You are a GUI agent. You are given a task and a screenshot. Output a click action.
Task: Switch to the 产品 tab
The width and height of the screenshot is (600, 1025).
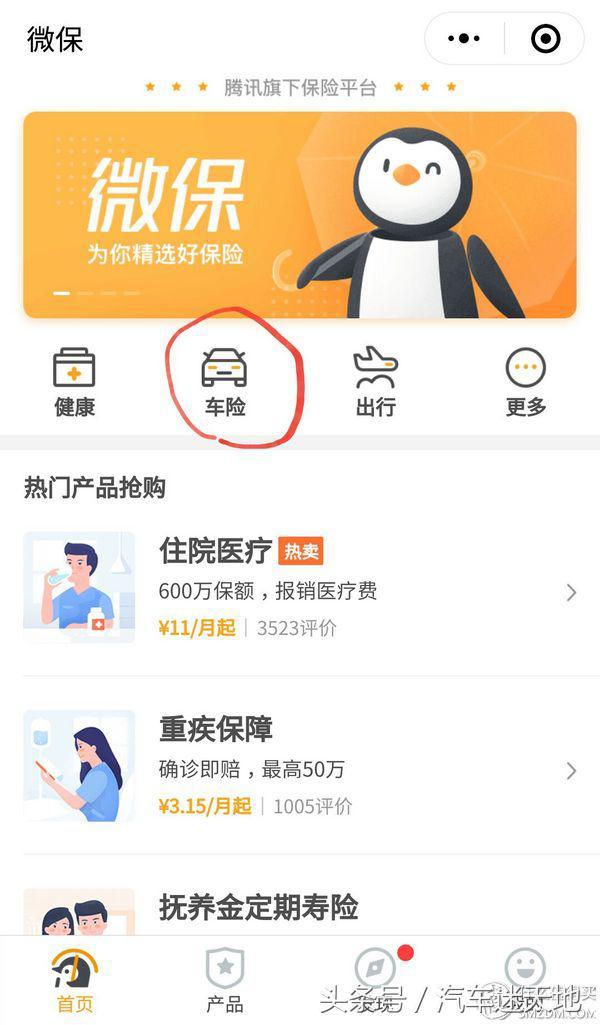[x=225, y=980]
